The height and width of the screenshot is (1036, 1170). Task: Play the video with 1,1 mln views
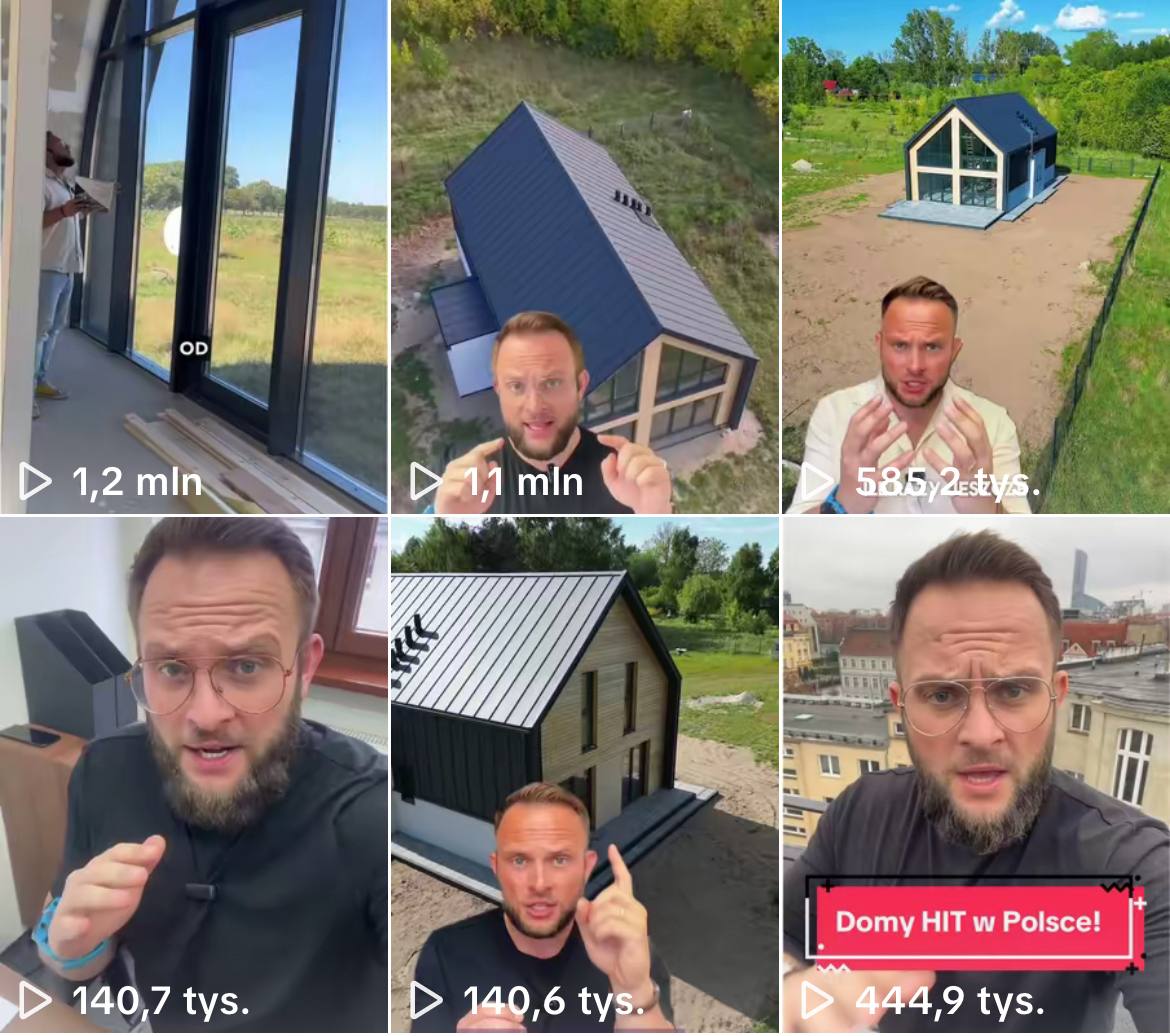tap(584, 256)
